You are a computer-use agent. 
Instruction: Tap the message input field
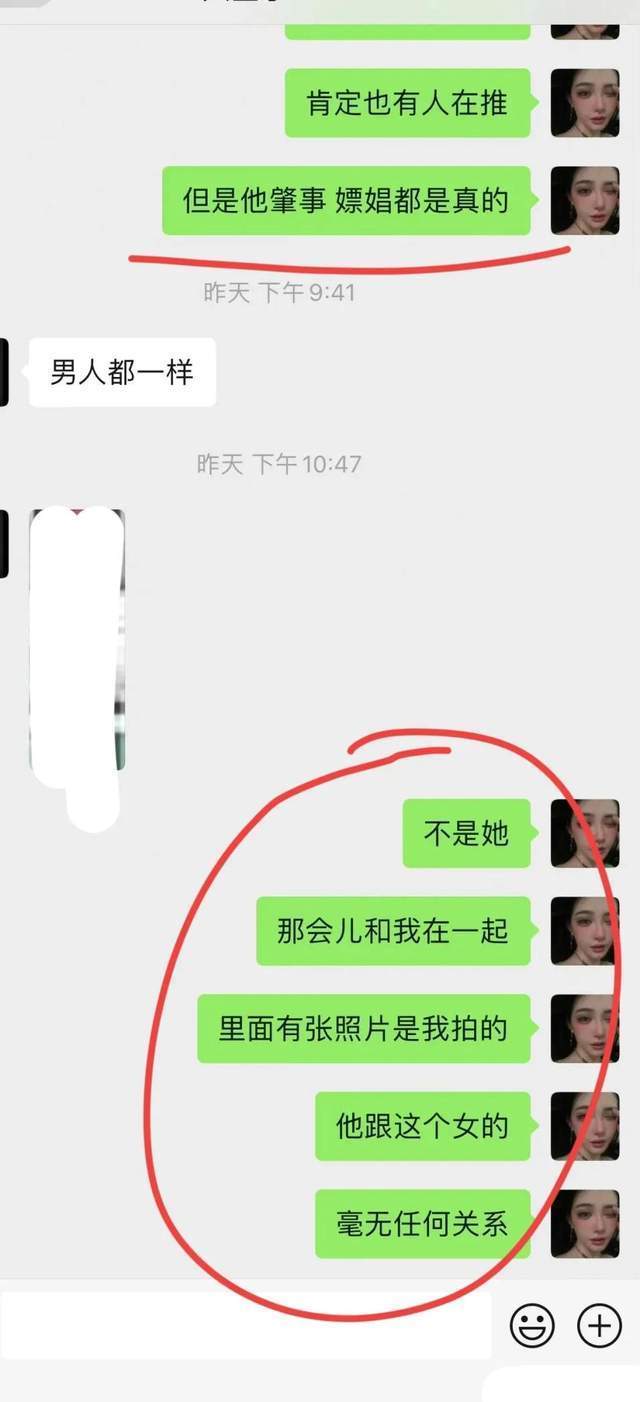click(x=245, y=1326)
